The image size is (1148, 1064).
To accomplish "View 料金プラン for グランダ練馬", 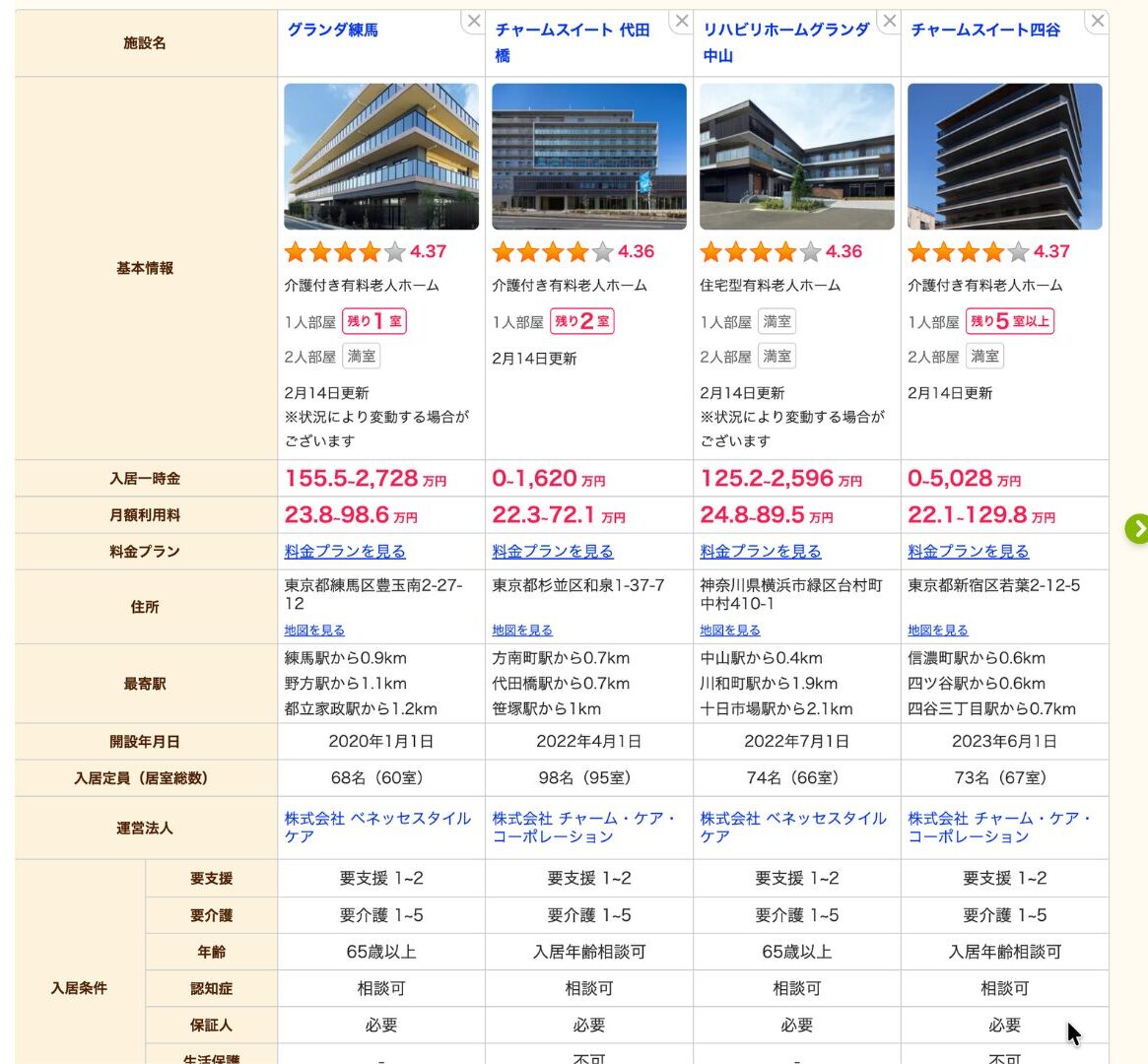I will [x=345, y=552].
